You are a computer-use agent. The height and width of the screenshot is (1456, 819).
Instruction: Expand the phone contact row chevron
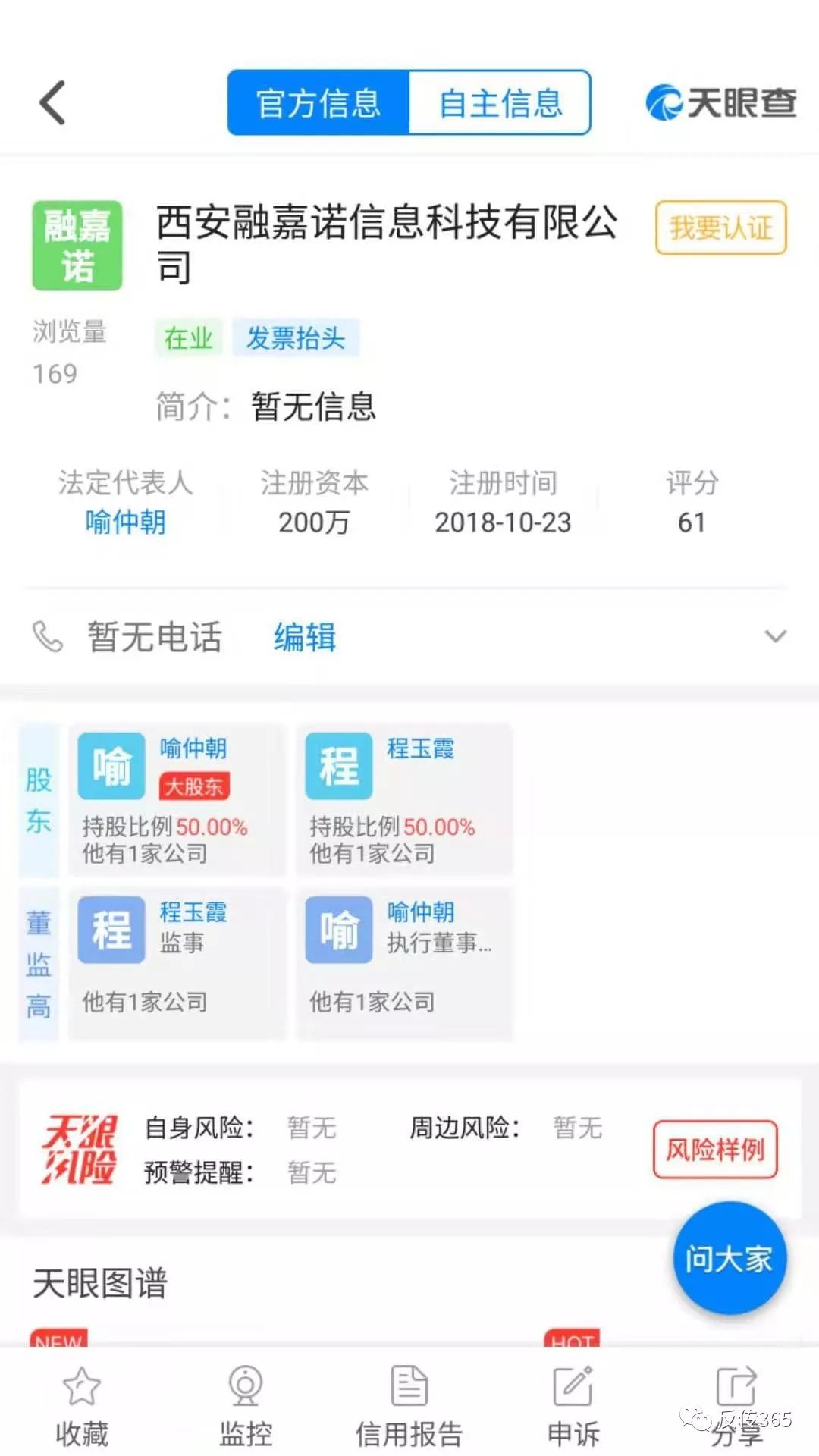pos(775,636)
